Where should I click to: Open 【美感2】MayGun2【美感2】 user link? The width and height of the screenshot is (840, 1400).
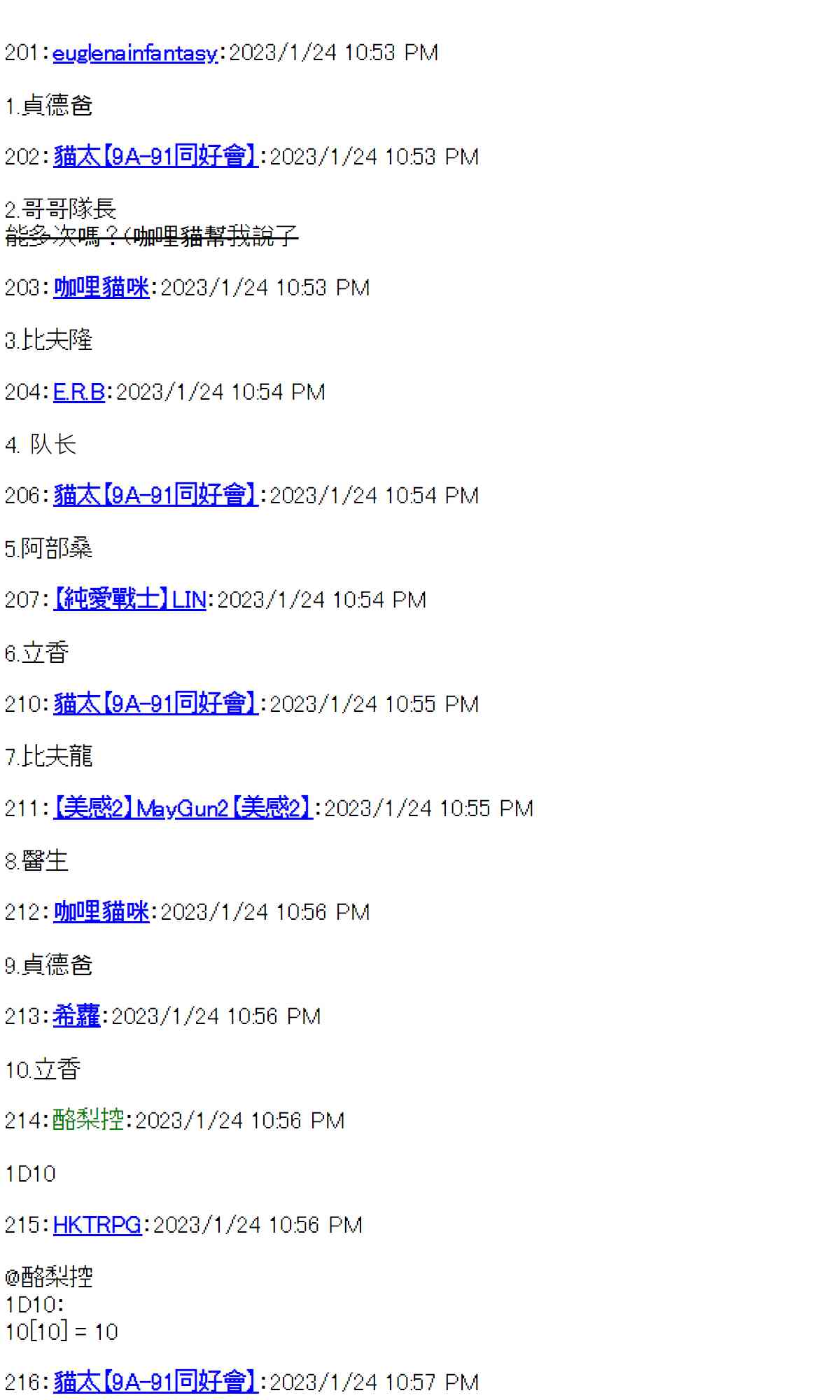183,808
